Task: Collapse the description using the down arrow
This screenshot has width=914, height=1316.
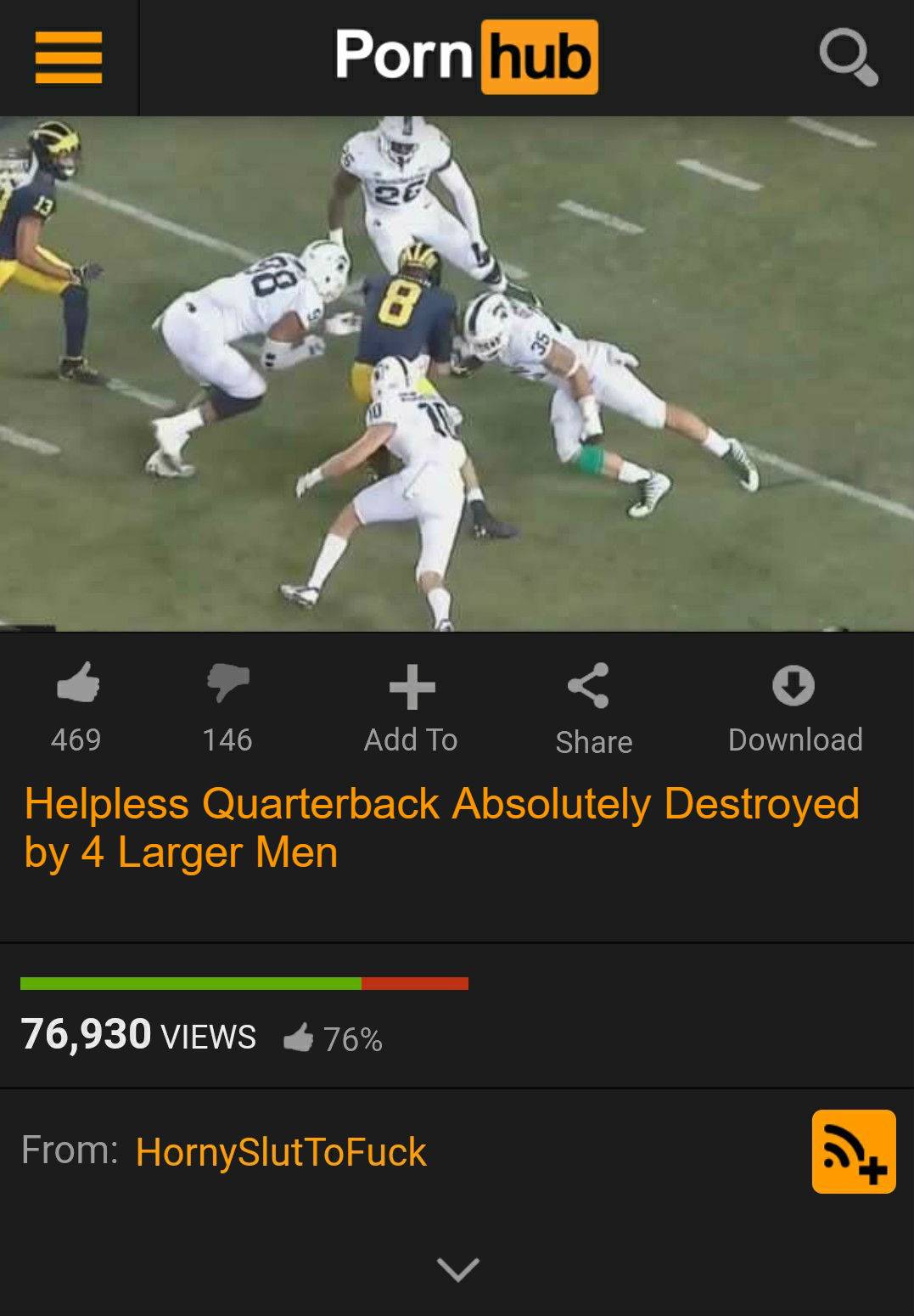Action: pos(457,1269)
